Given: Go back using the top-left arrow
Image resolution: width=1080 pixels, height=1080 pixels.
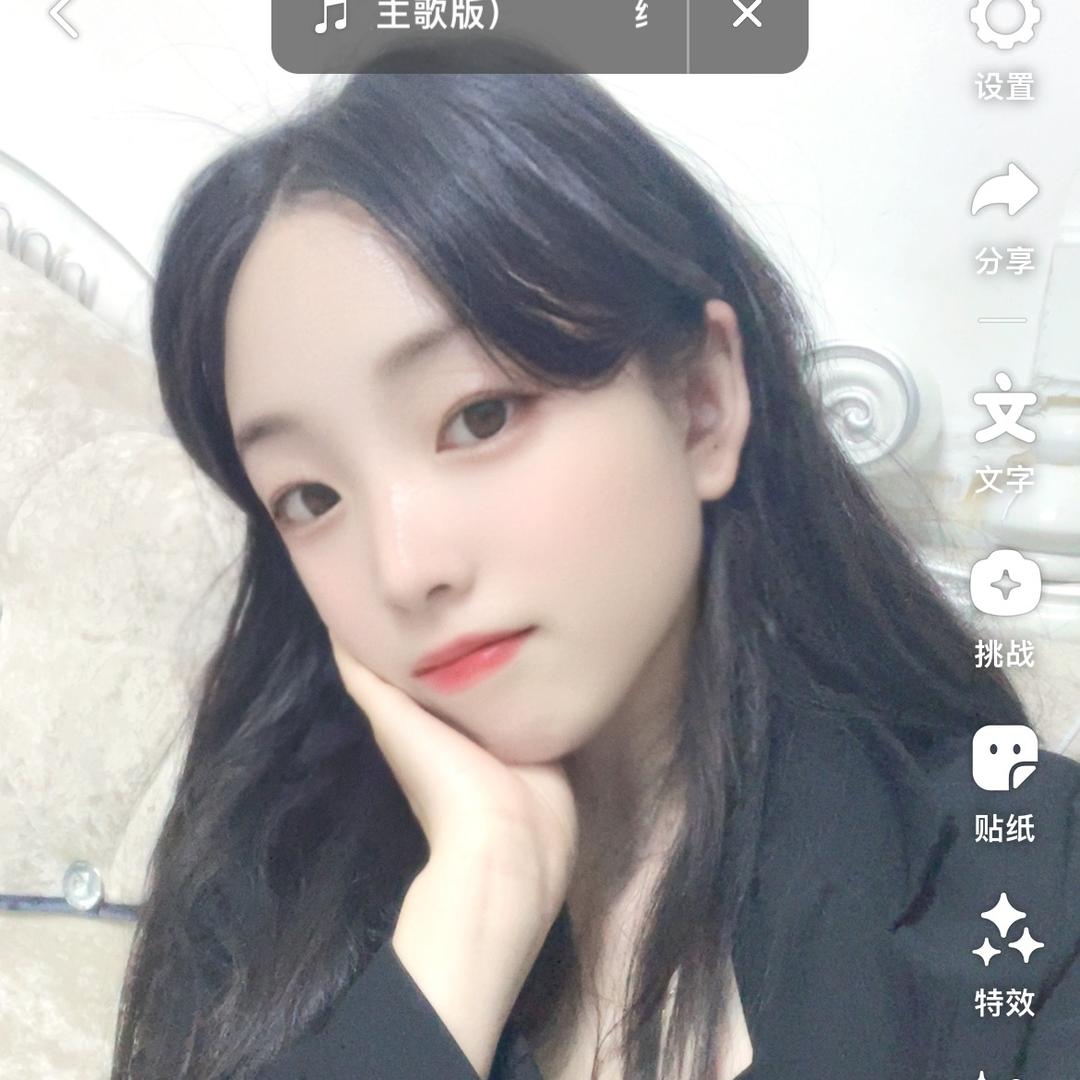Looking at the screenshot, I should coord(64,17).
